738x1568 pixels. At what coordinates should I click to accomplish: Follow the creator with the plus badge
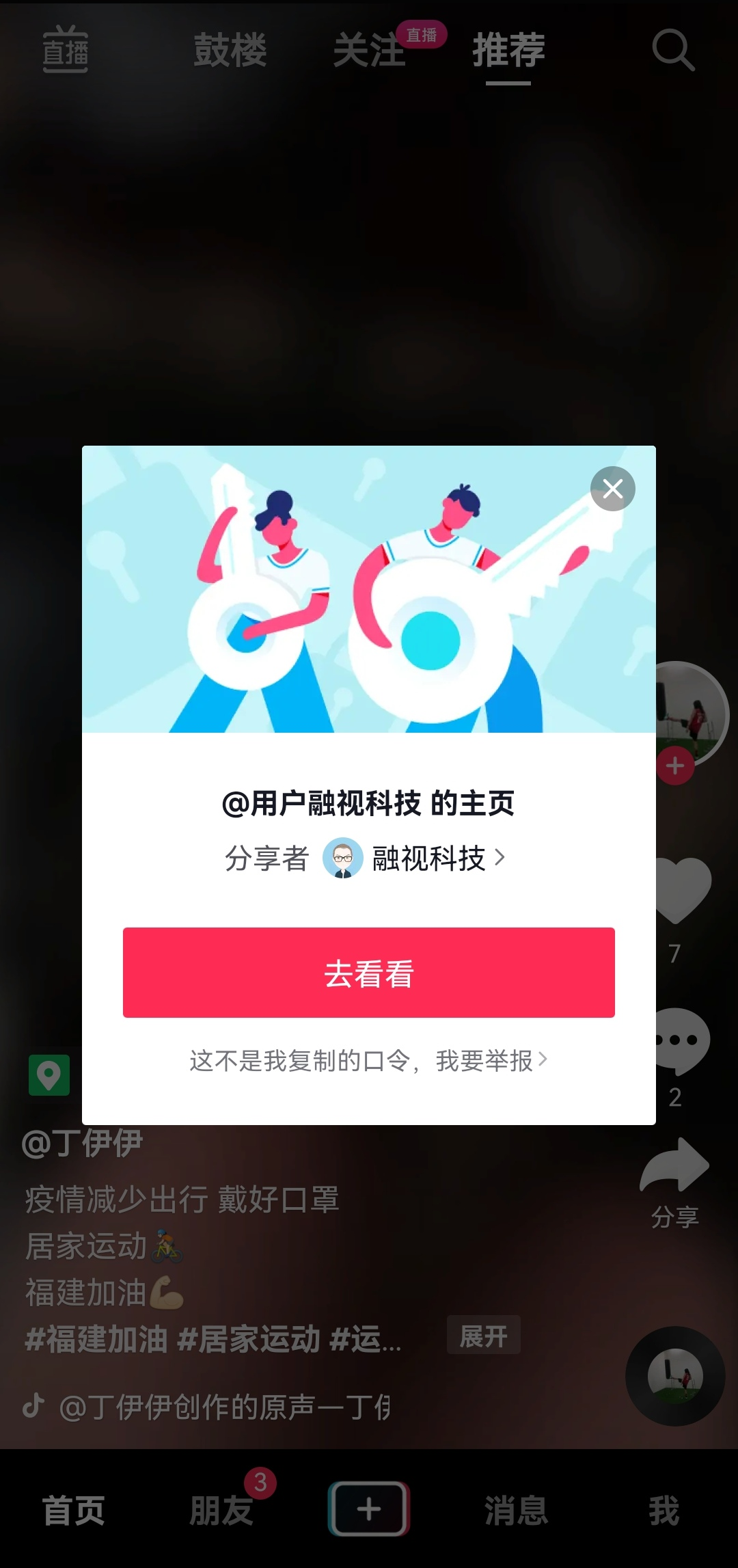pos(675,766)
